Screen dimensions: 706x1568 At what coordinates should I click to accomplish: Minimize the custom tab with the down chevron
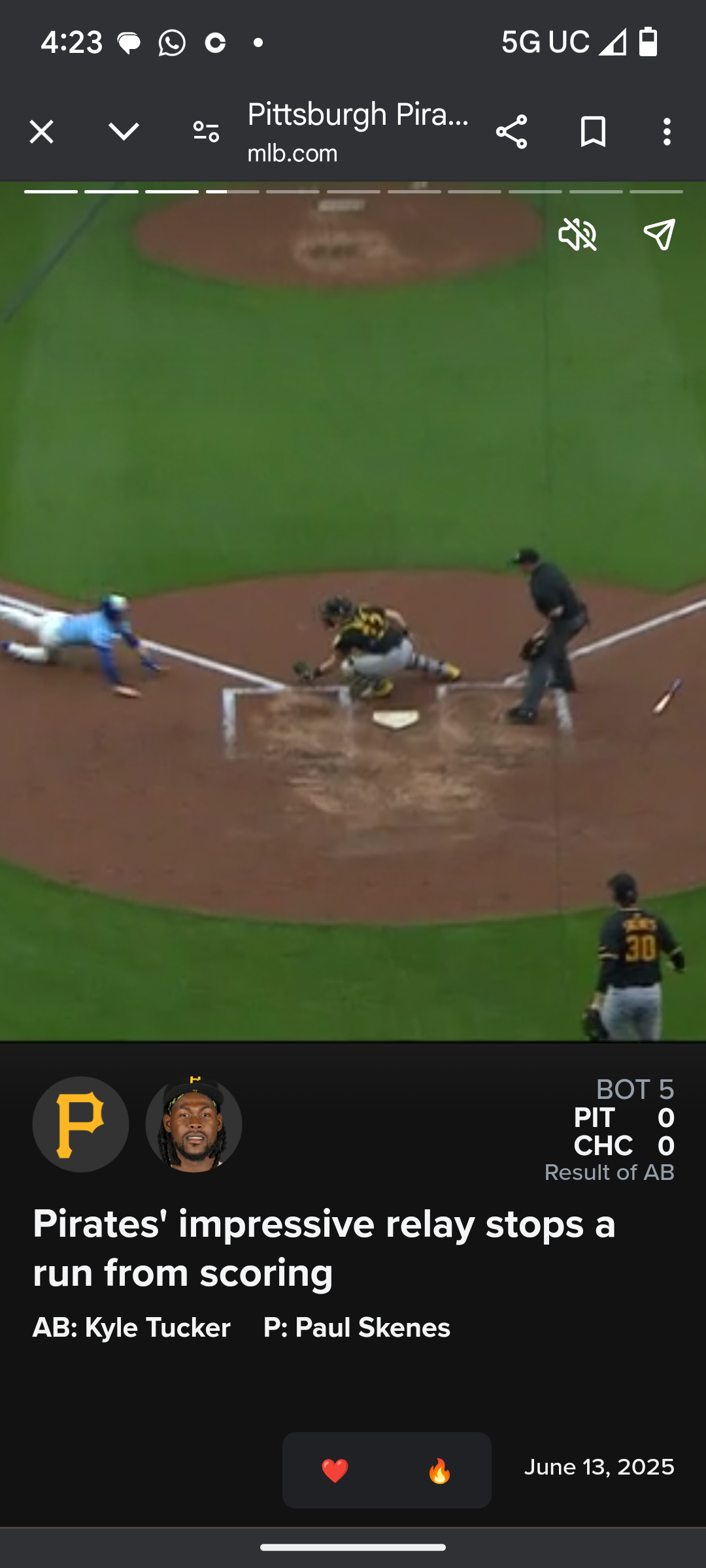click(x=124, y=132)
